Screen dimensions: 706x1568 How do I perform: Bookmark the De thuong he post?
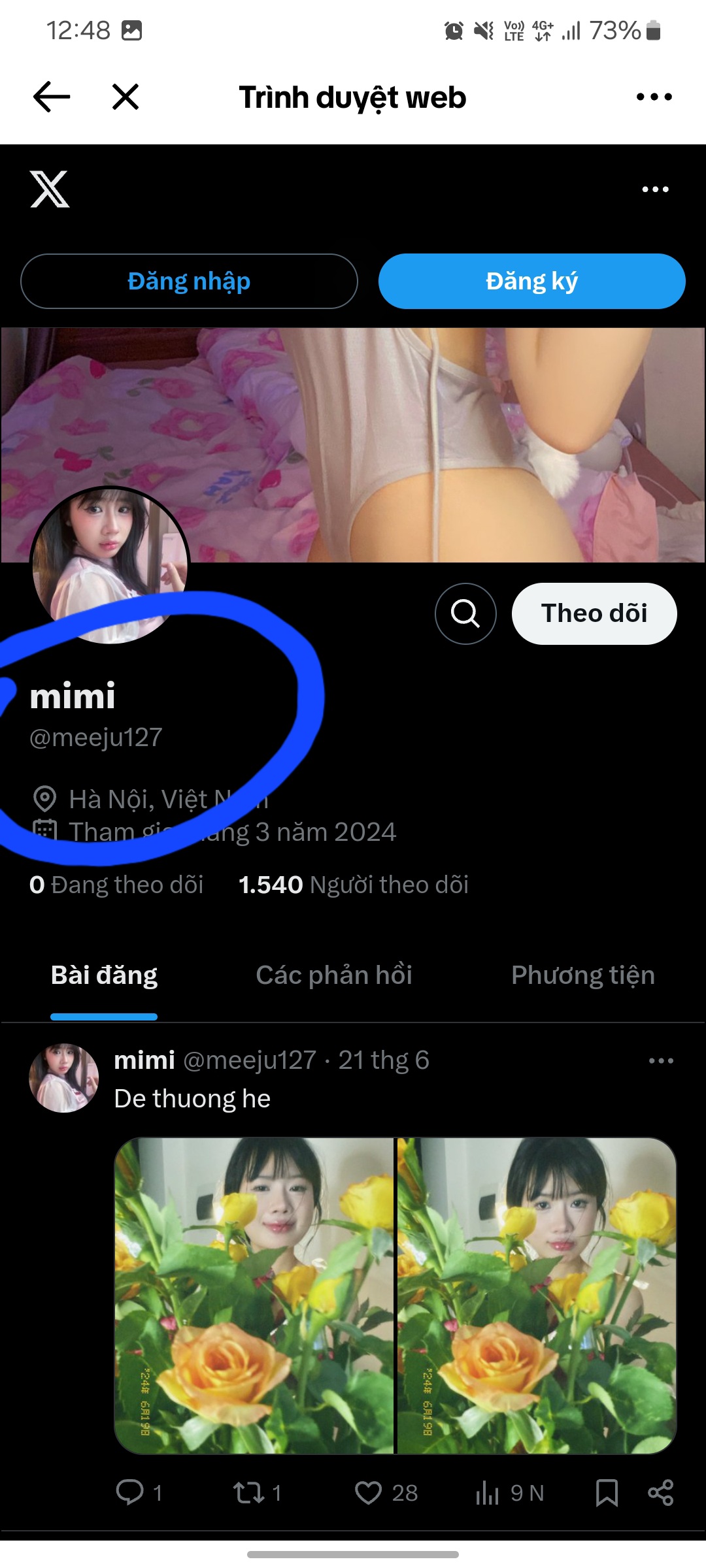point(607,1492)
